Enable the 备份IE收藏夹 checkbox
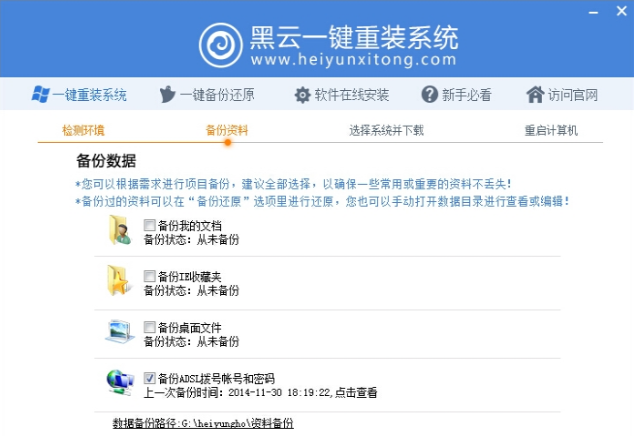The image size is (634, 436). point(150,276)
